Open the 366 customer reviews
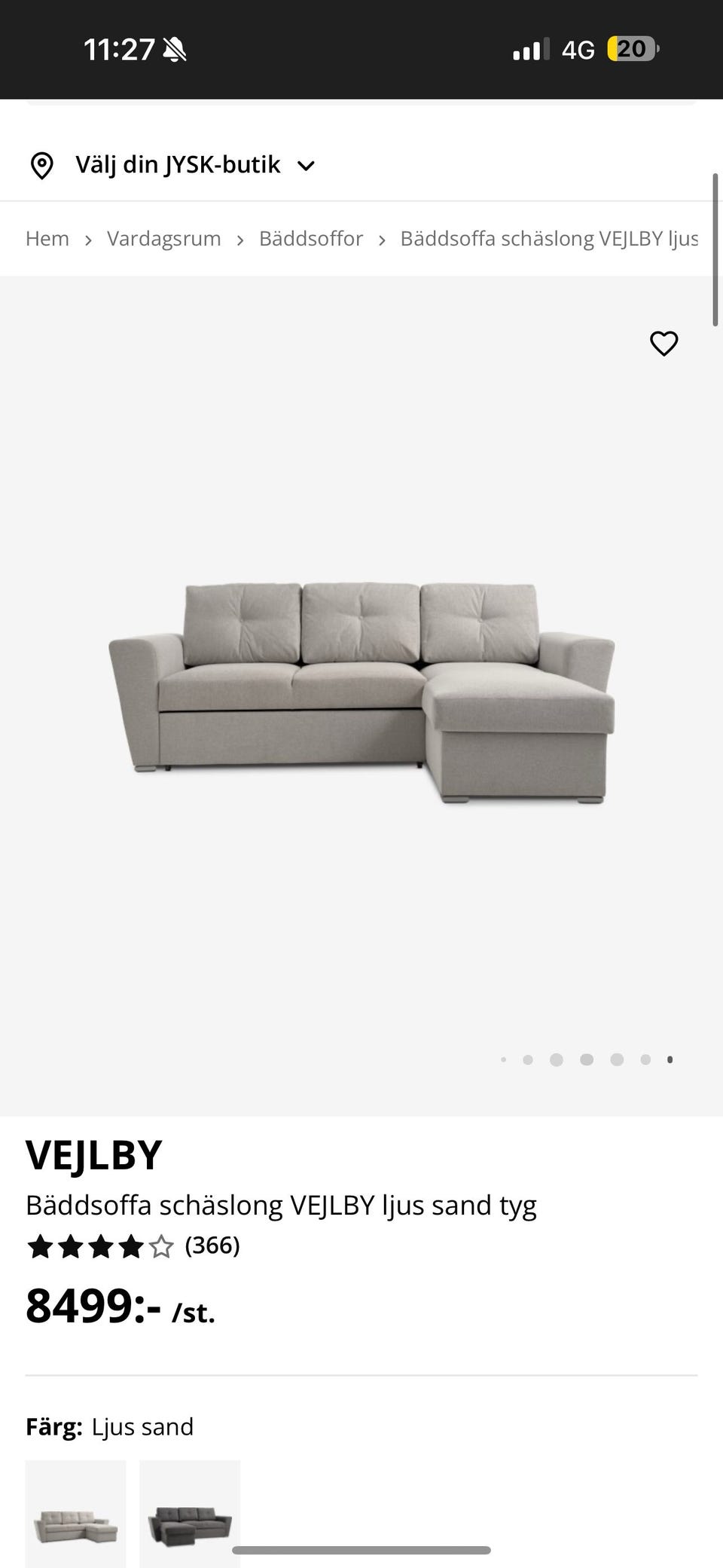The width and height of the screenshot is (723, 1568). point(212,1246)
